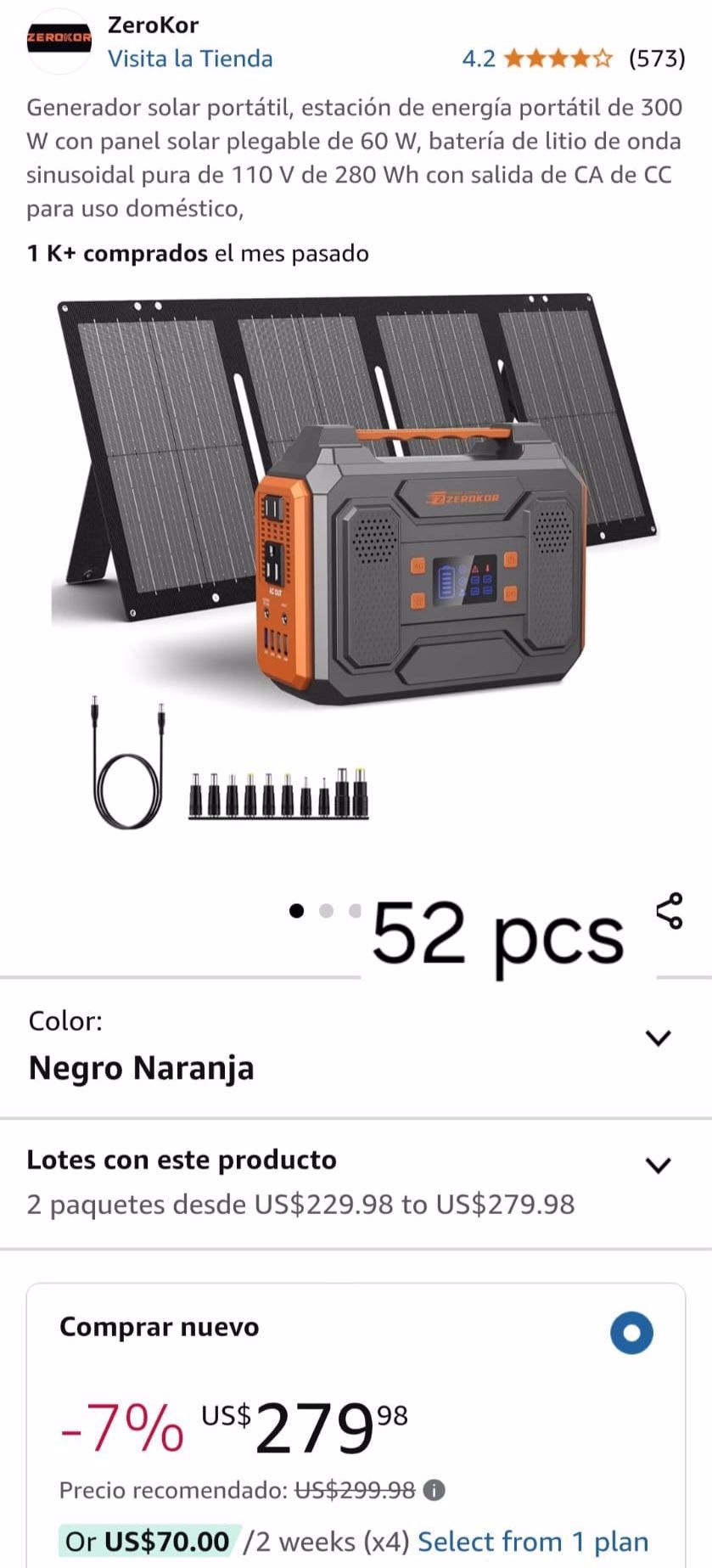The image size is (712, 1568).
Task: Open the 4.2 star ratings and reviews
Action: [574, 59]
